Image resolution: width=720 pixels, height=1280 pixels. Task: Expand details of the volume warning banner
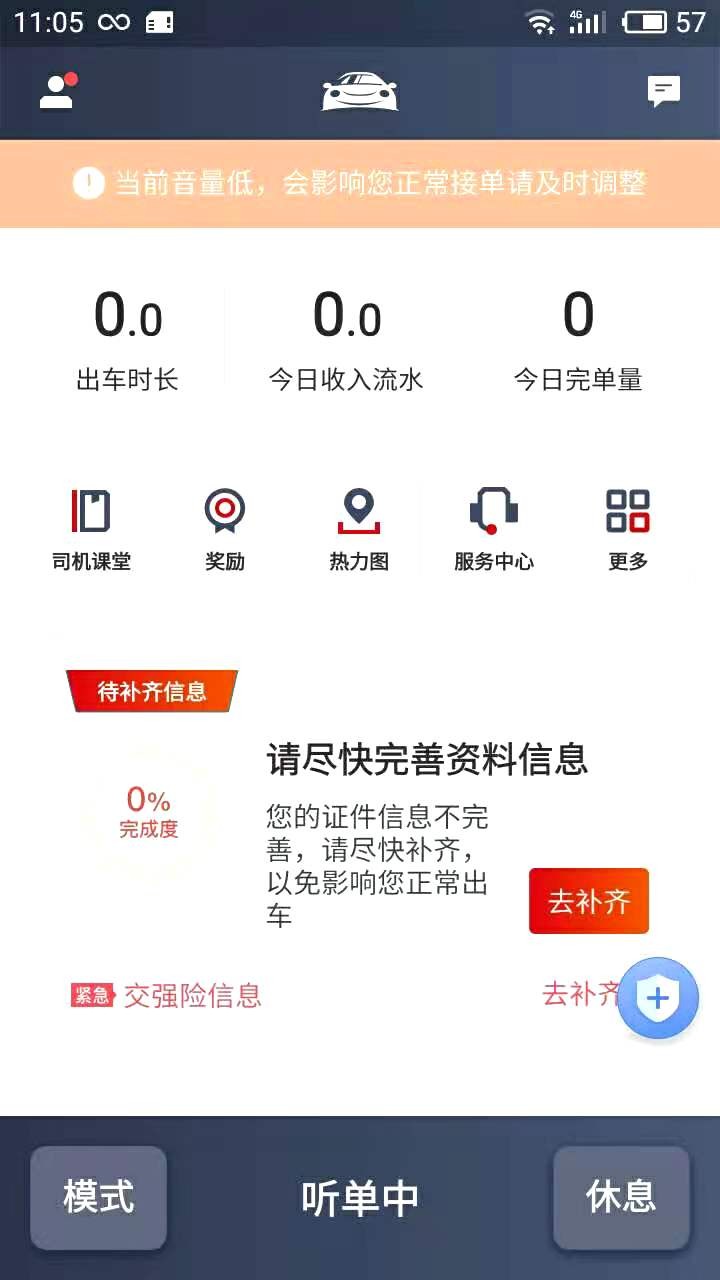click(x=360, y=184)
